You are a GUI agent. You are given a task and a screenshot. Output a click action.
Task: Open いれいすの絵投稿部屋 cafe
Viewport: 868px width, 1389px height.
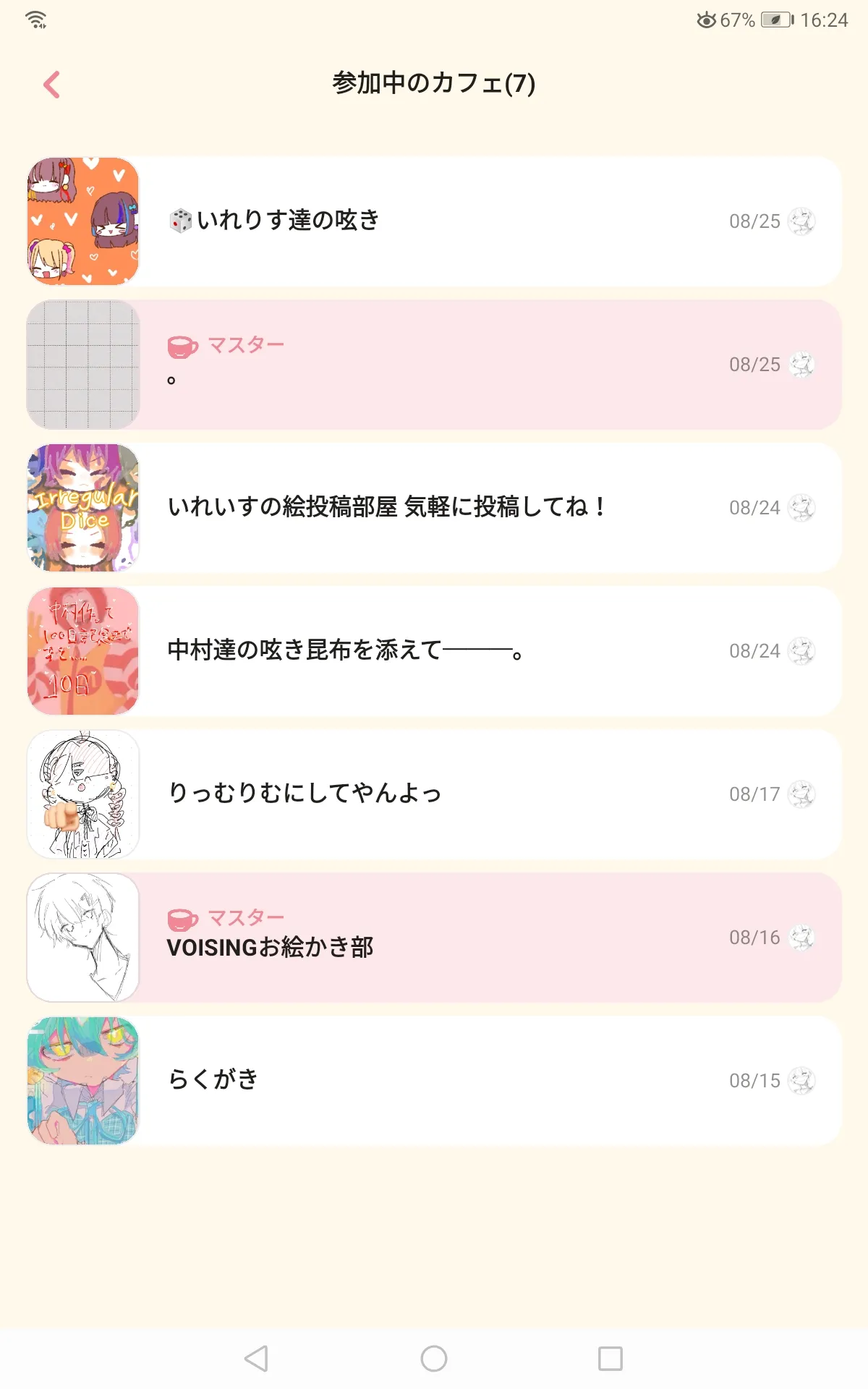point(434,508)
